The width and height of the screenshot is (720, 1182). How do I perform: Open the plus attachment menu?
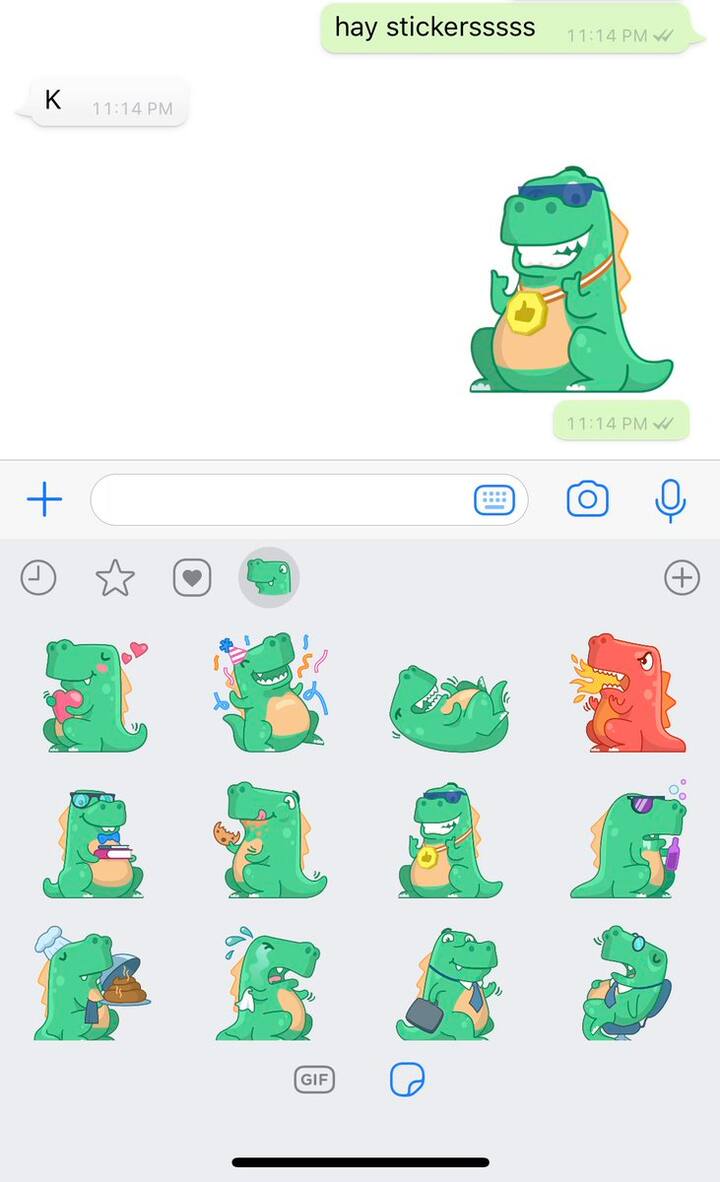(x=44, y=500)
